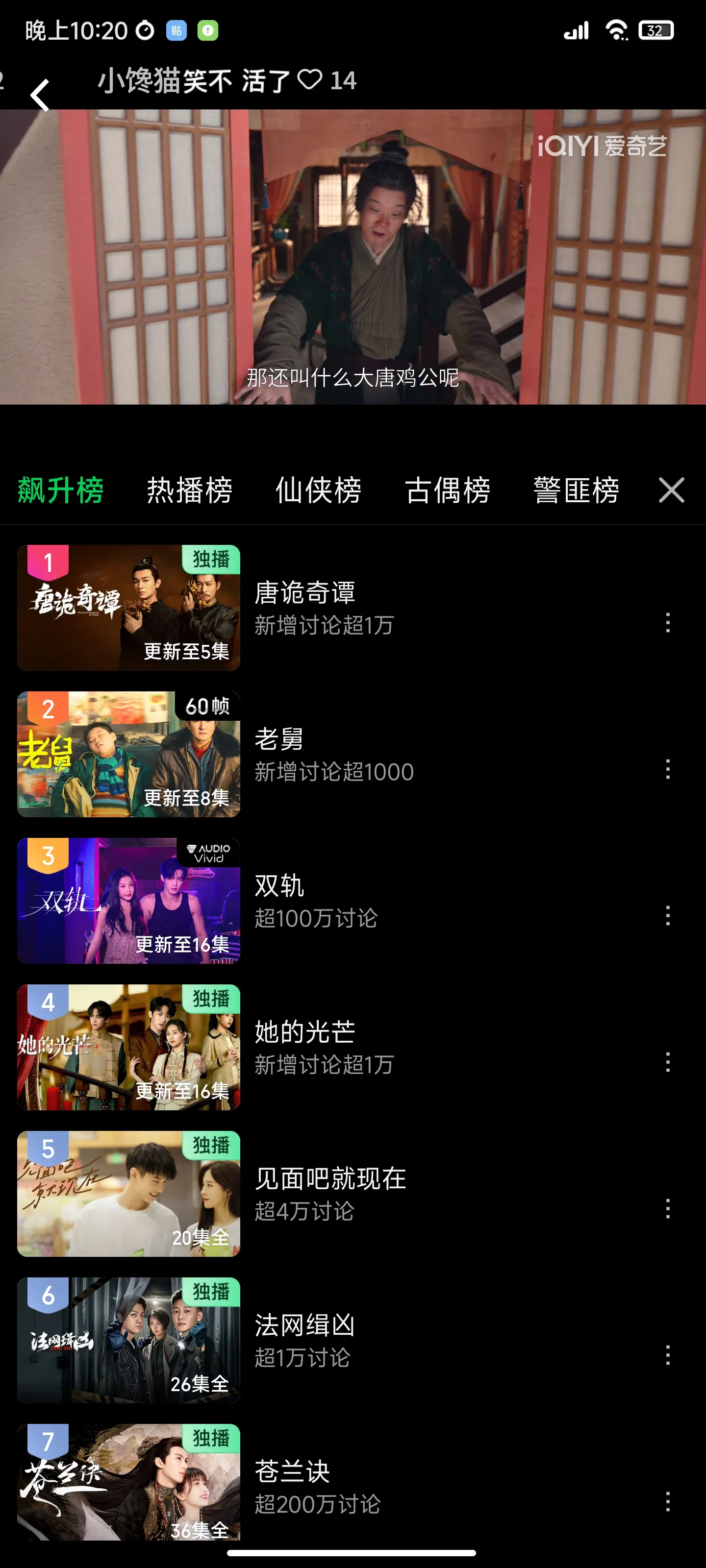The height and width of the screenshot is (1568, 706).
Task: Open more options for 她的光芒
Action: tap(668, 1062)
